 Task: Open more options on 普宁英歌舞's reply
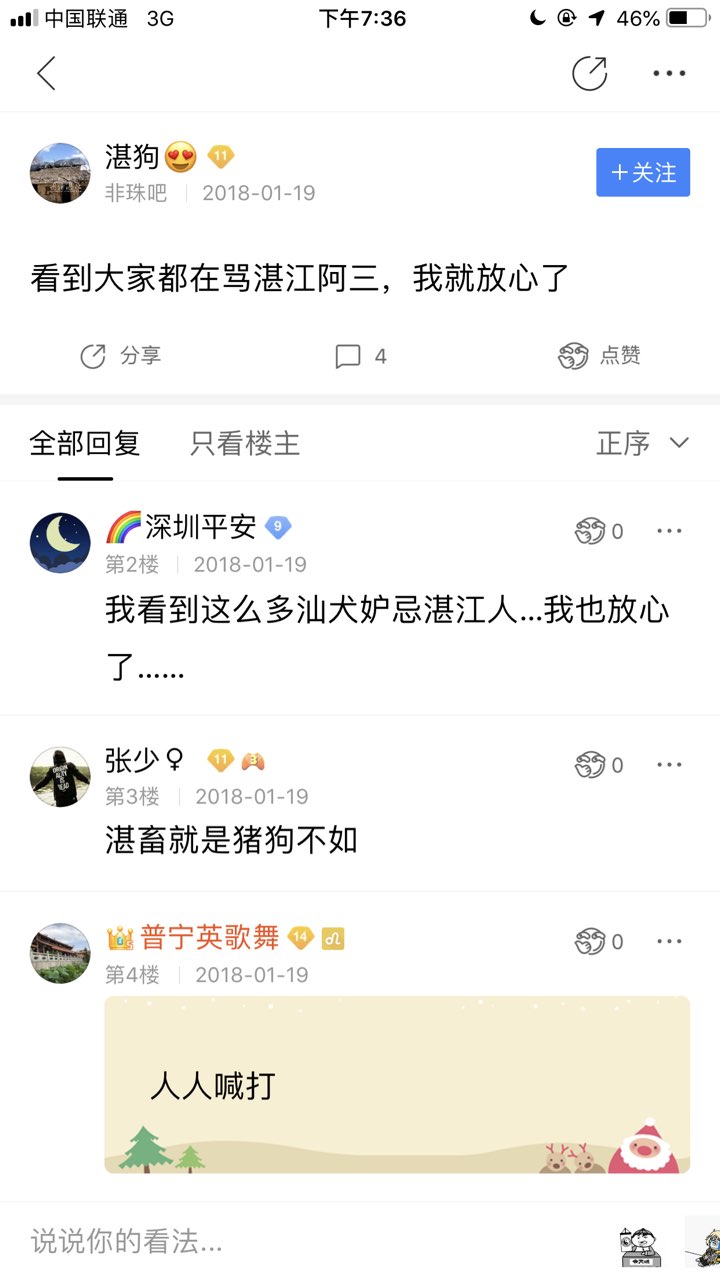tap(669, 941)
